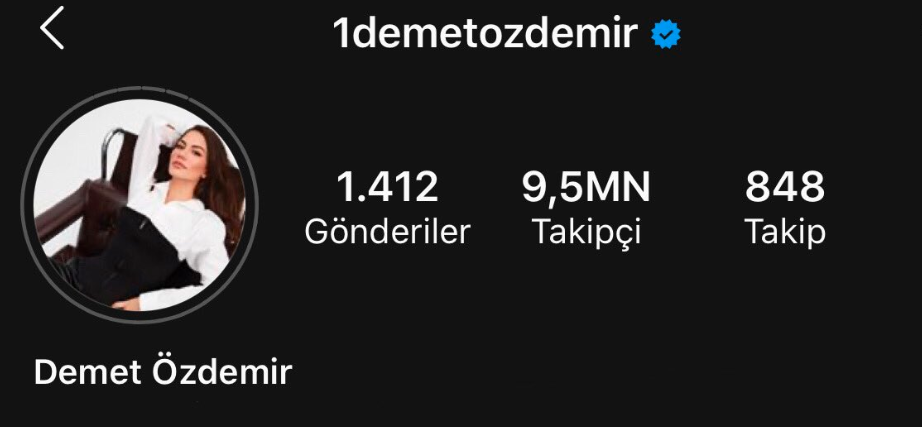The height and width of the screenshot is (427, 922).
Task: Open the 9,5MN Takipçi followers list
Action: click(586, 208)
